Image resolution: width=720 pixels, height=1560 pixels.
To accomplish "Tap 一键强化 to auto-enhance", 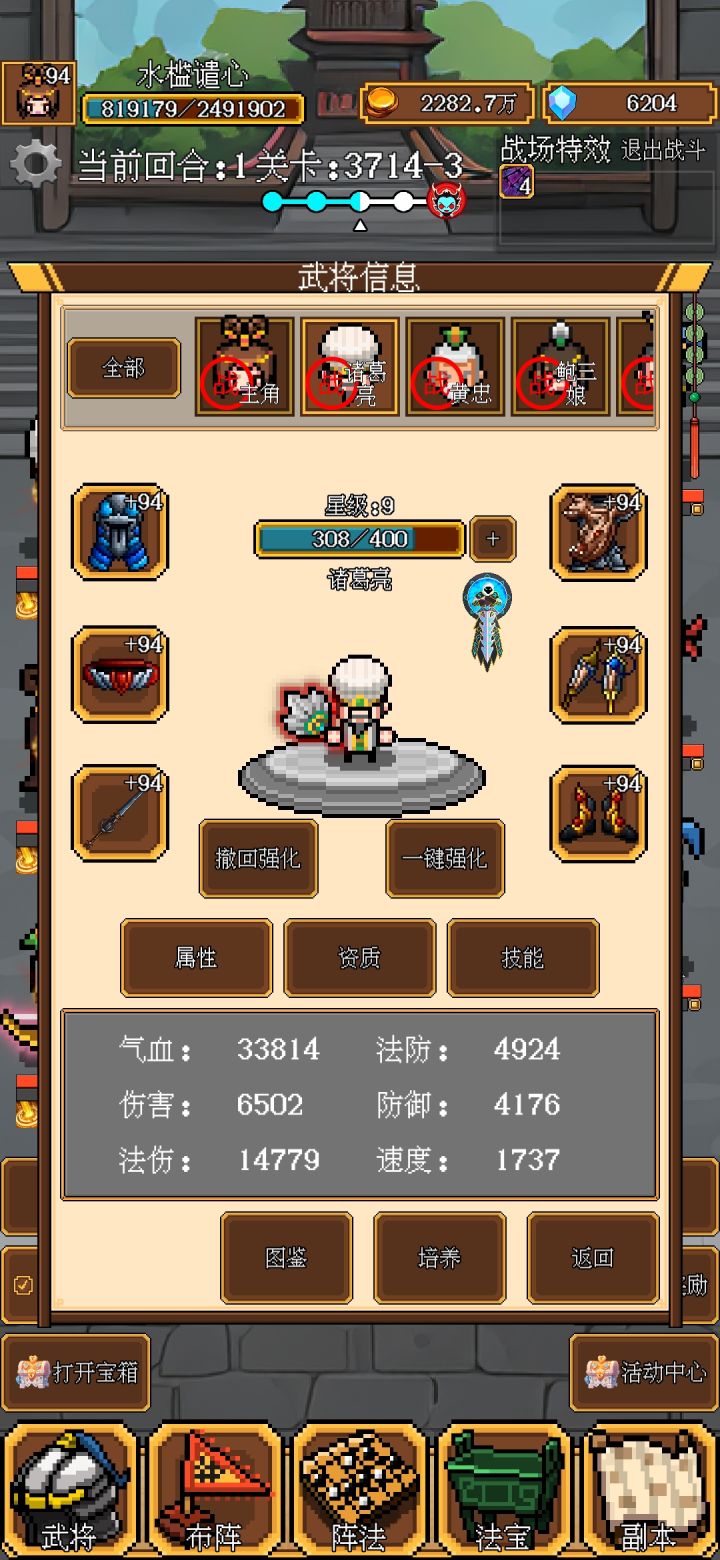I will click(445, 858).
